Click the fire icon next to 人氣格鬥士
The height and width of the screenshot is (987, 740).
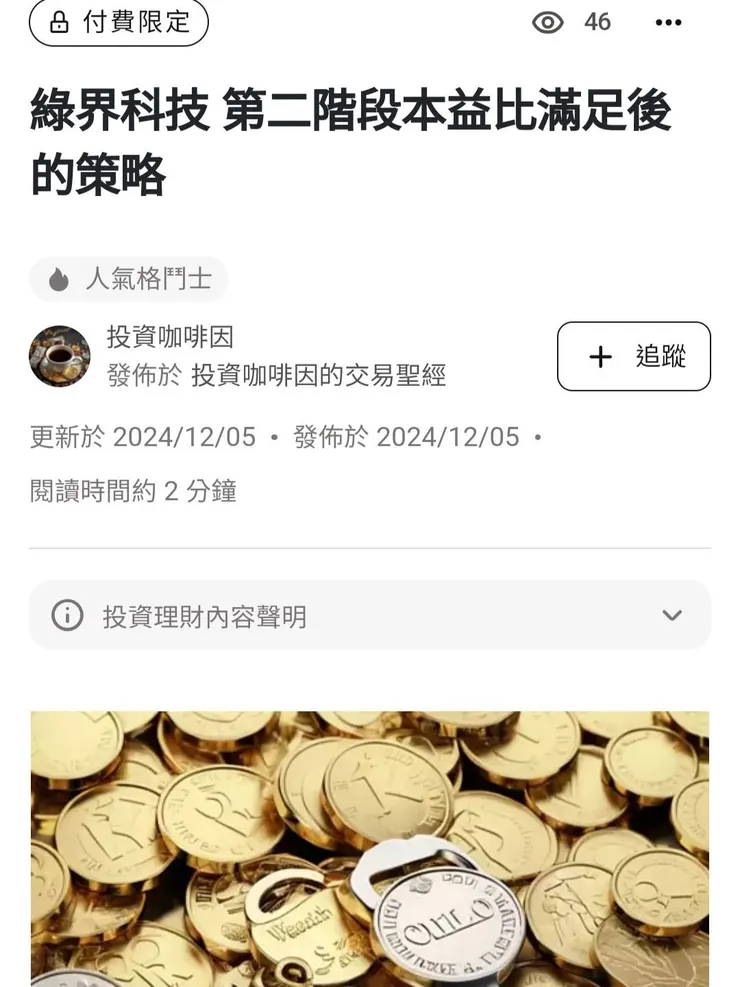click(x=58, y=280)
